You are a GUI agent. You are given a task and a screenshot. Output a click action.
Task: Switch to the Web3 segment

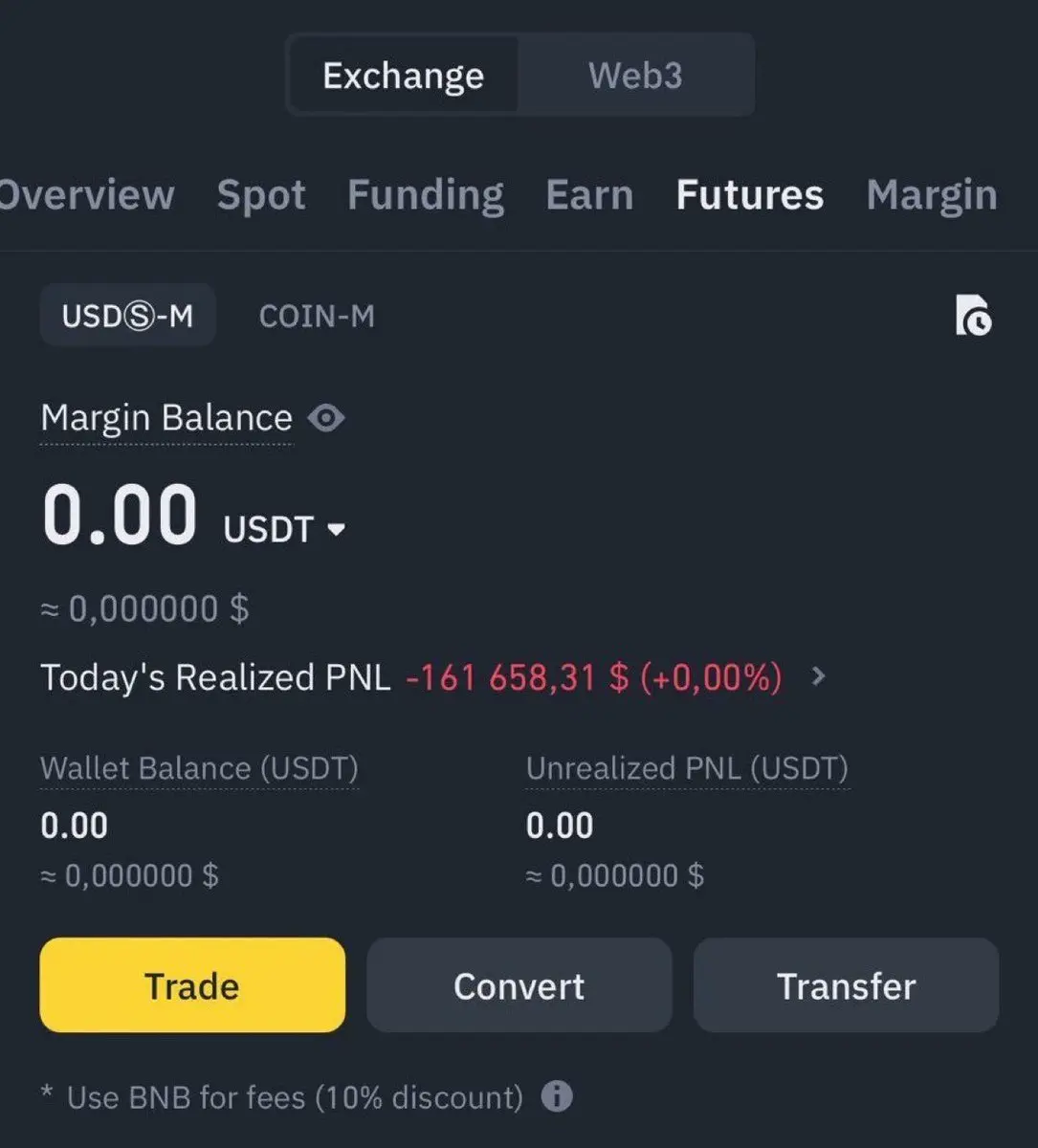click(x=635, y=76)
